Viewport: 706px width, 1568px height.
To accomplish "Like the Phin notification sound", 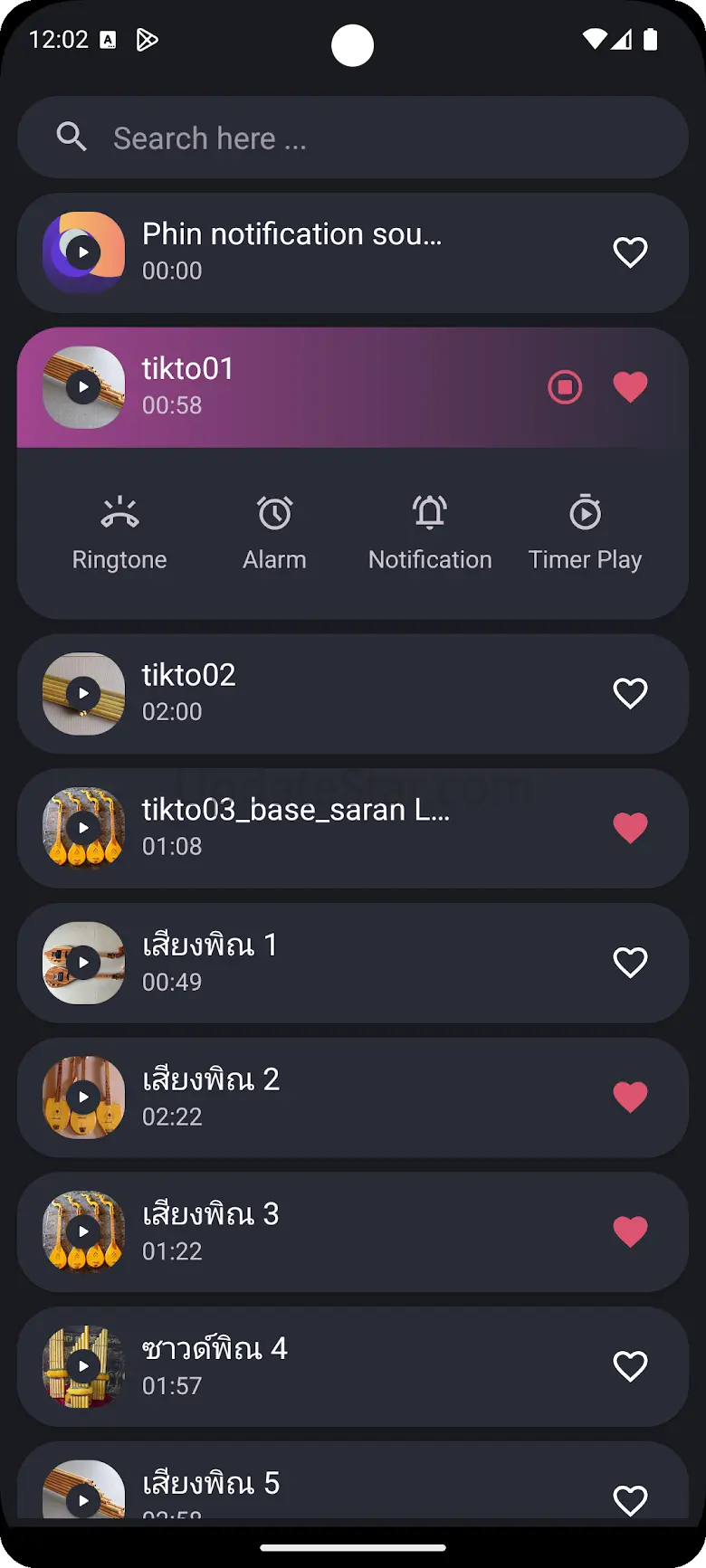I will point(630,252).
